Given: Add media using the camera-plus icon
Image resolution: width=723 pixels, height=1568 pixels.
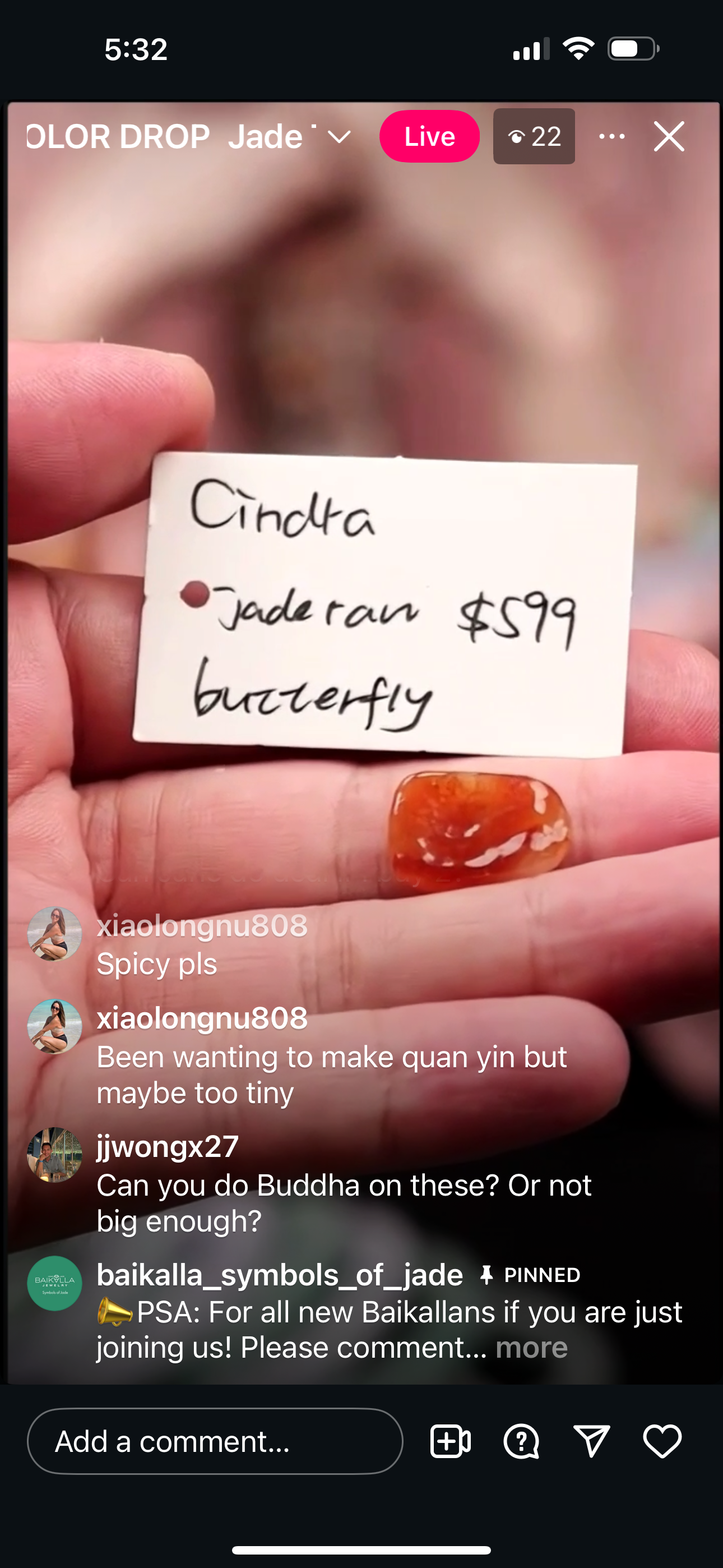Looking at the screenshot, I should click(x=449, y=1441).
